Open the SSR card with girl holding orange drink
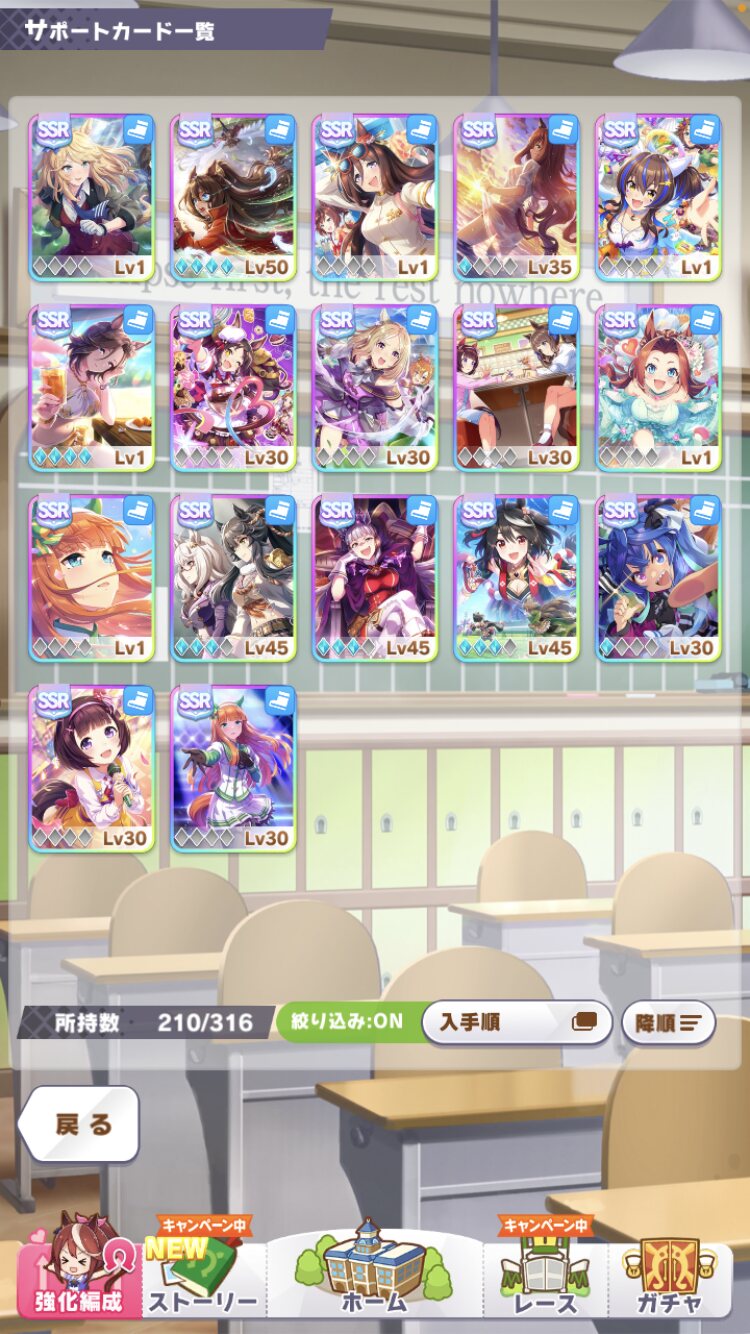This screenshot has height=1334, width=750. pos(91,388)
